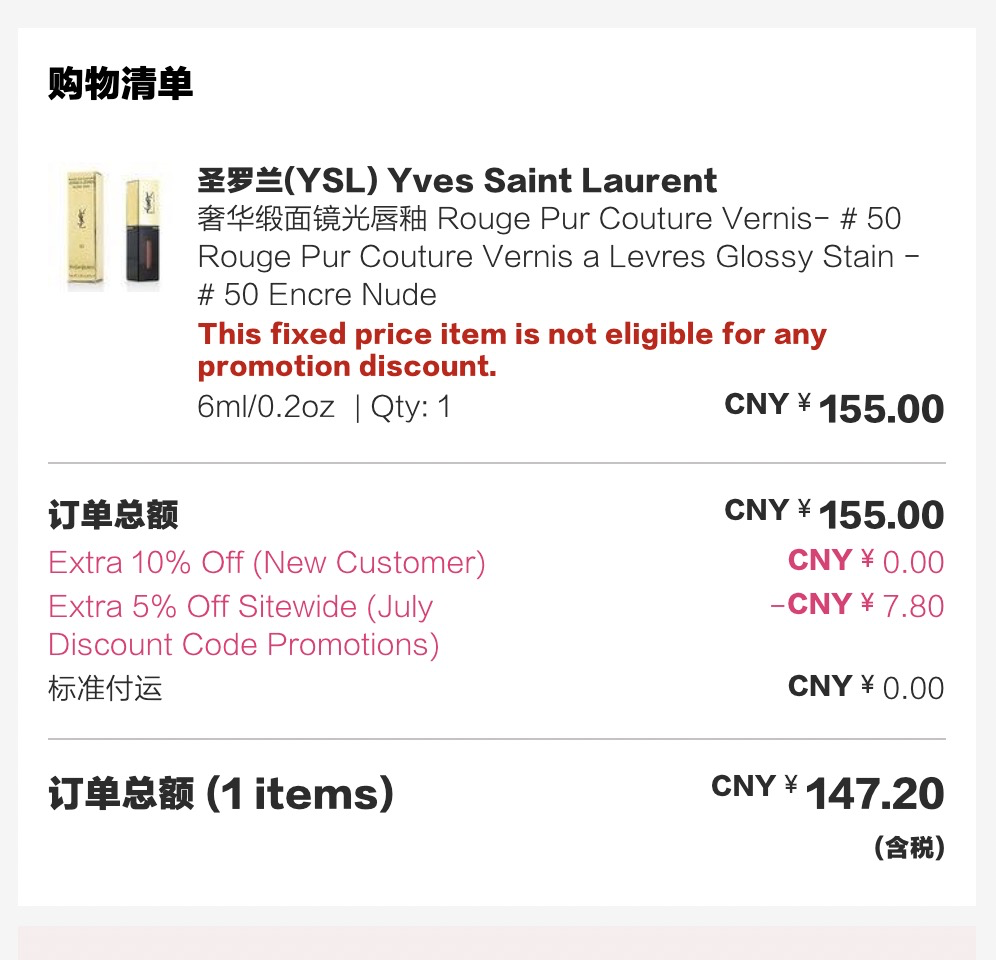
Task: Open the Yves Saint Laurent product title
Action: point(457,181)
